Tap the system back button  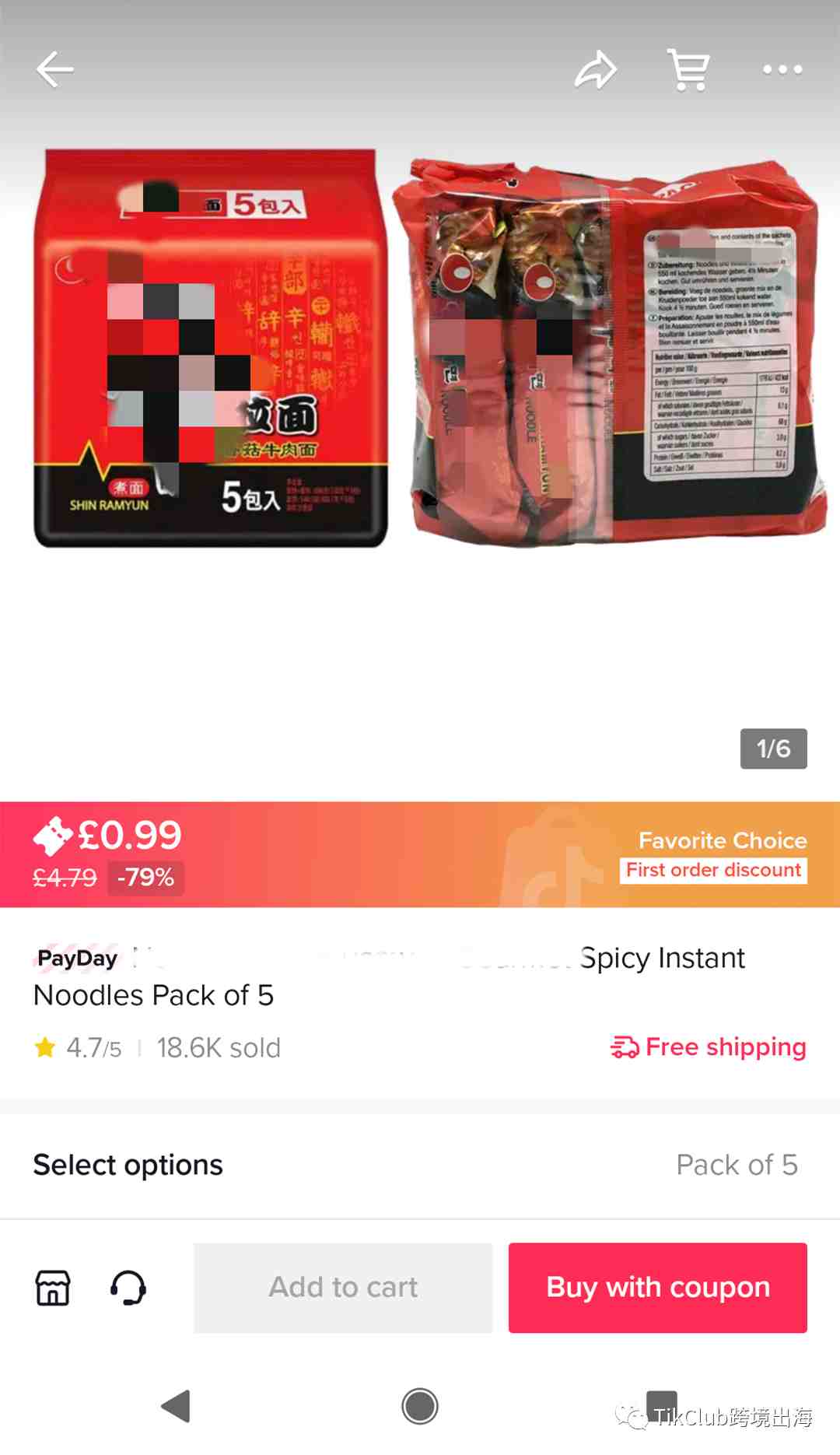coord(177,1406)
